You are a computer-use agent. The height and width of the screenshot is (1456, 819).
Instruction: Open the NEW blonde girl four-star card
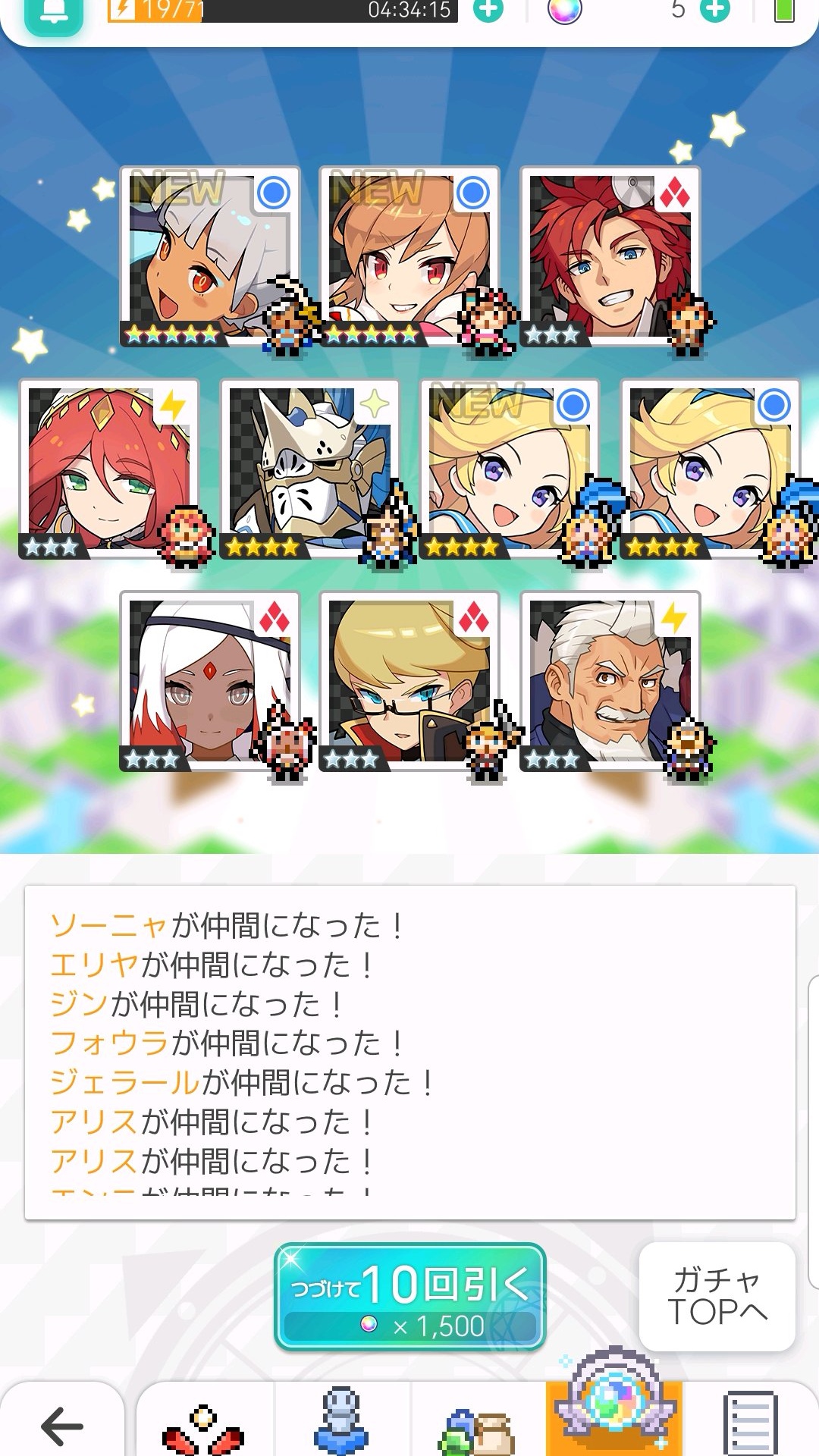(x=510, y=469)
